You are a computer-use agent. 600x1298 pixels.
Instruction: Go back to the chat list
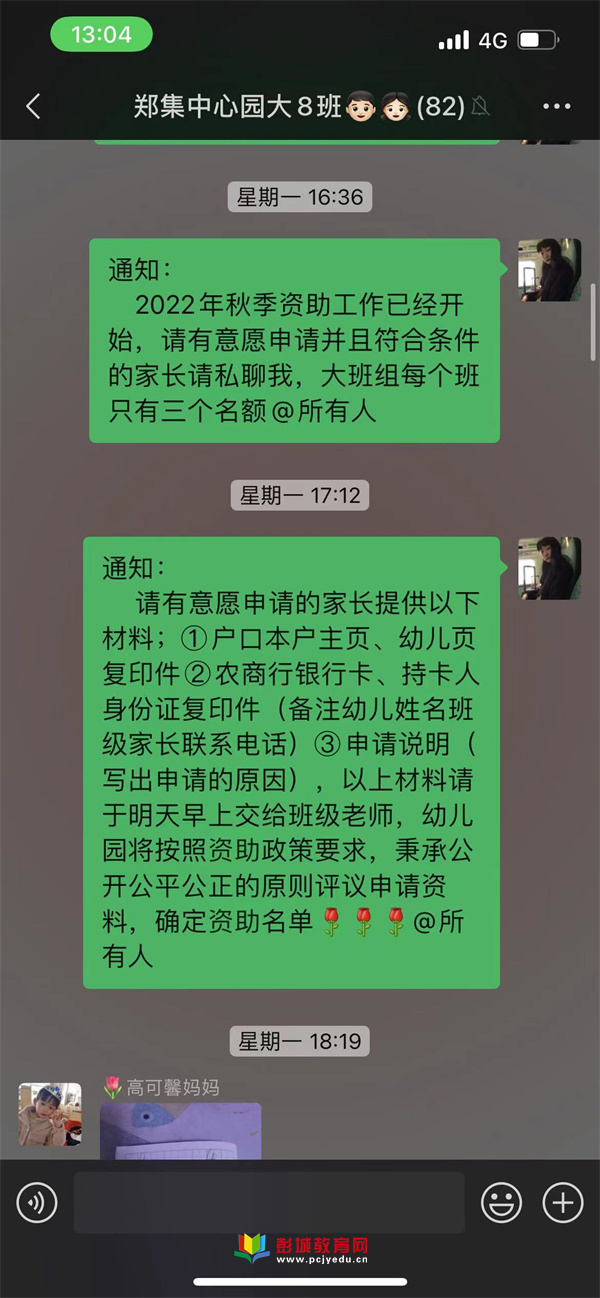click(33, 107)
